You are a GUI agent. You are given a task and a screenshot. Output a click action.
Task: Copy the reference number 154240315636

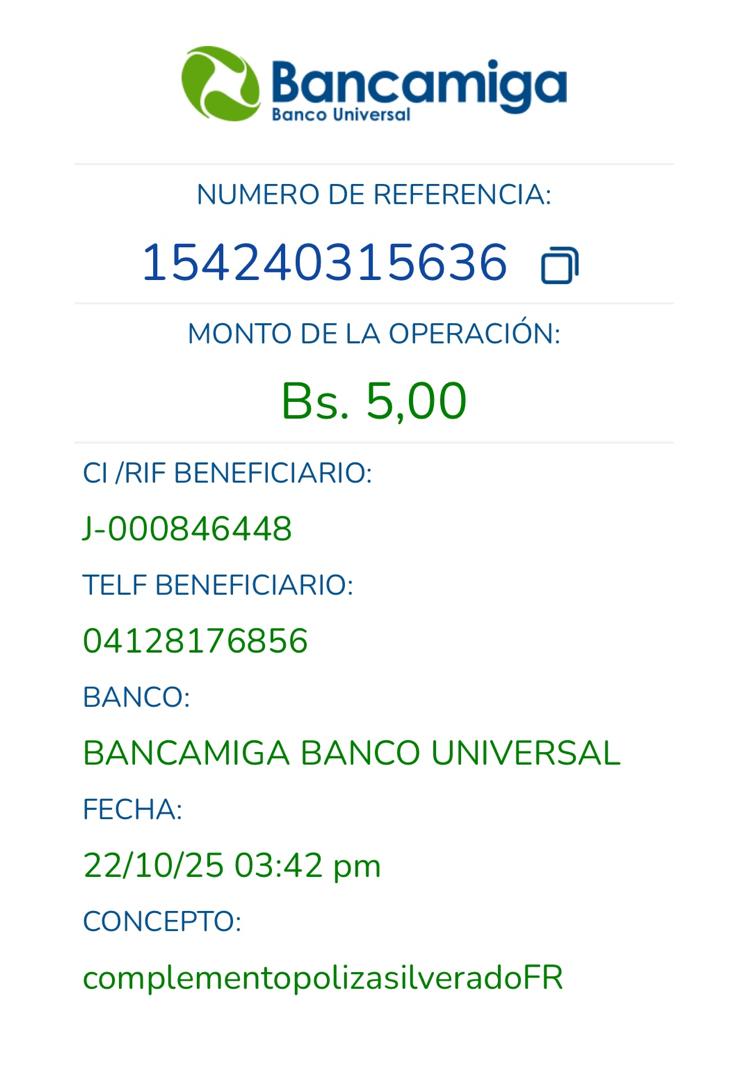pyautogui.click(x=559, y=266)
